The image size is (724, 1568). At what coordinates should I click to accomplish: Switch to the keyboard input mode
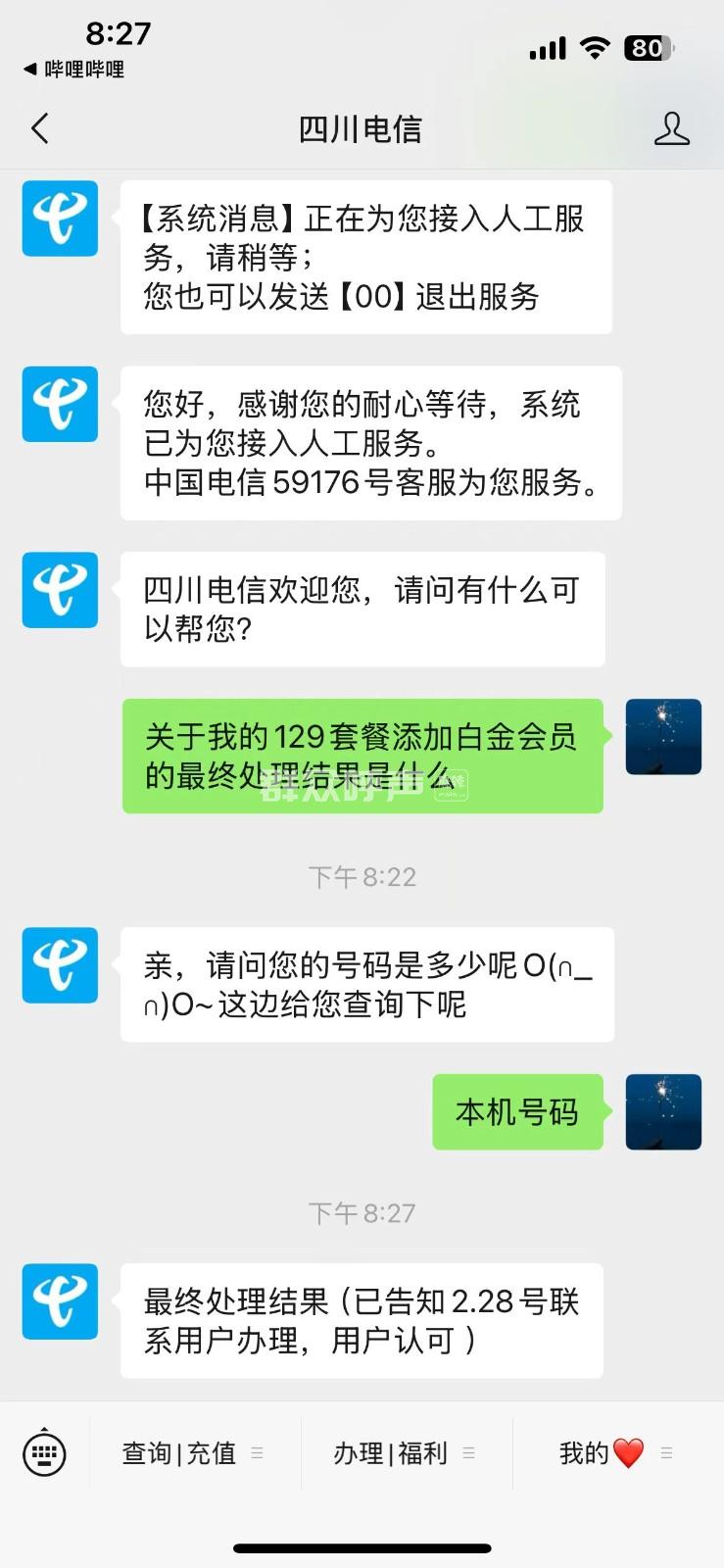tap(44, 1452)
